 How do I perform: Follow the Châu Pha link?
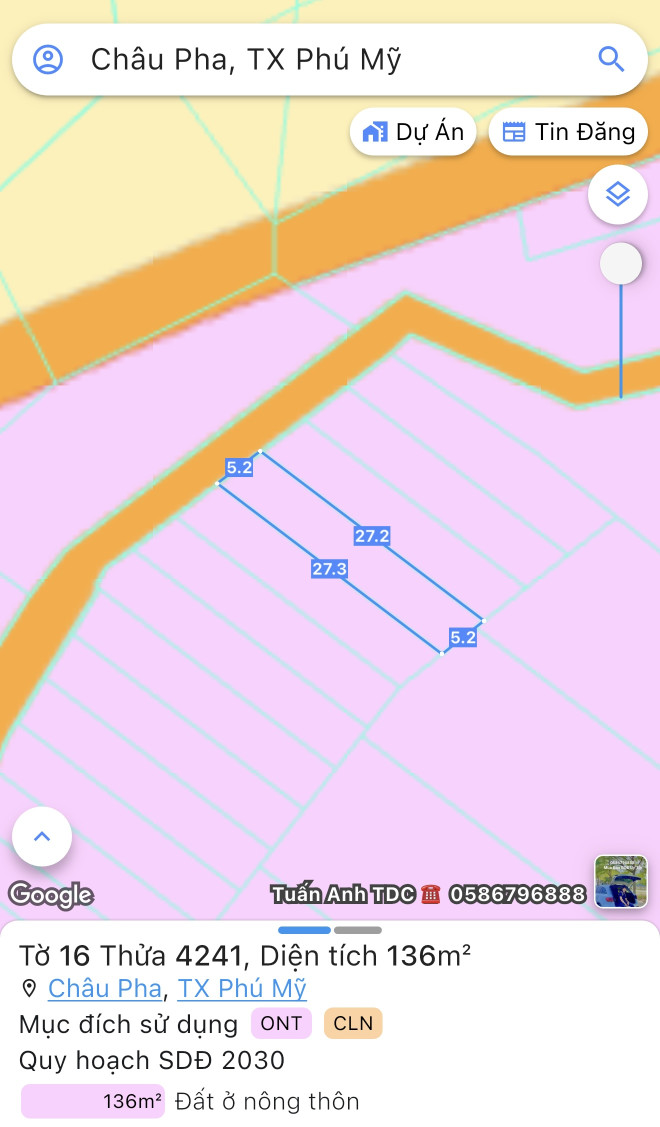(x=105, y=989)
